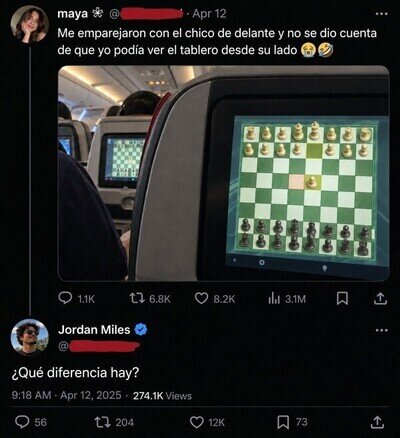Repost maya's post with 6.8K reposts
Screen dimensions: 400x438
tap(150, 299)
